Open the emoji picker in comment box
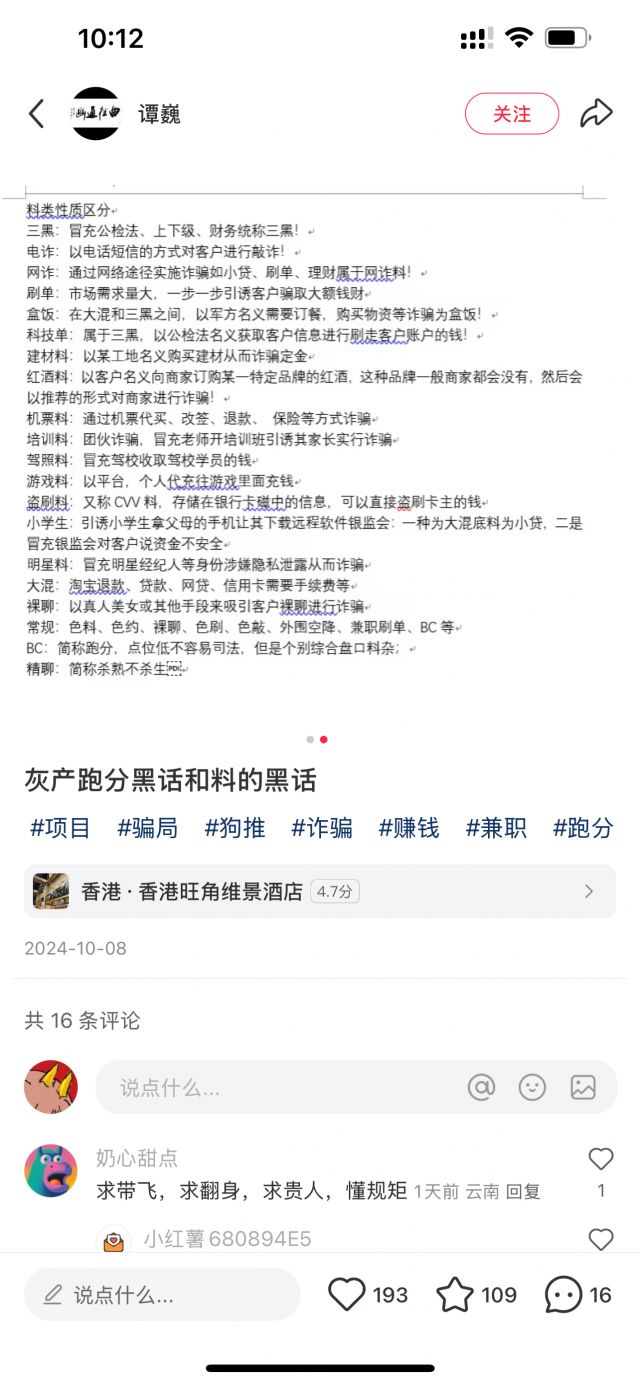This screenshot has height=1384, width=640. (532, 1087)
